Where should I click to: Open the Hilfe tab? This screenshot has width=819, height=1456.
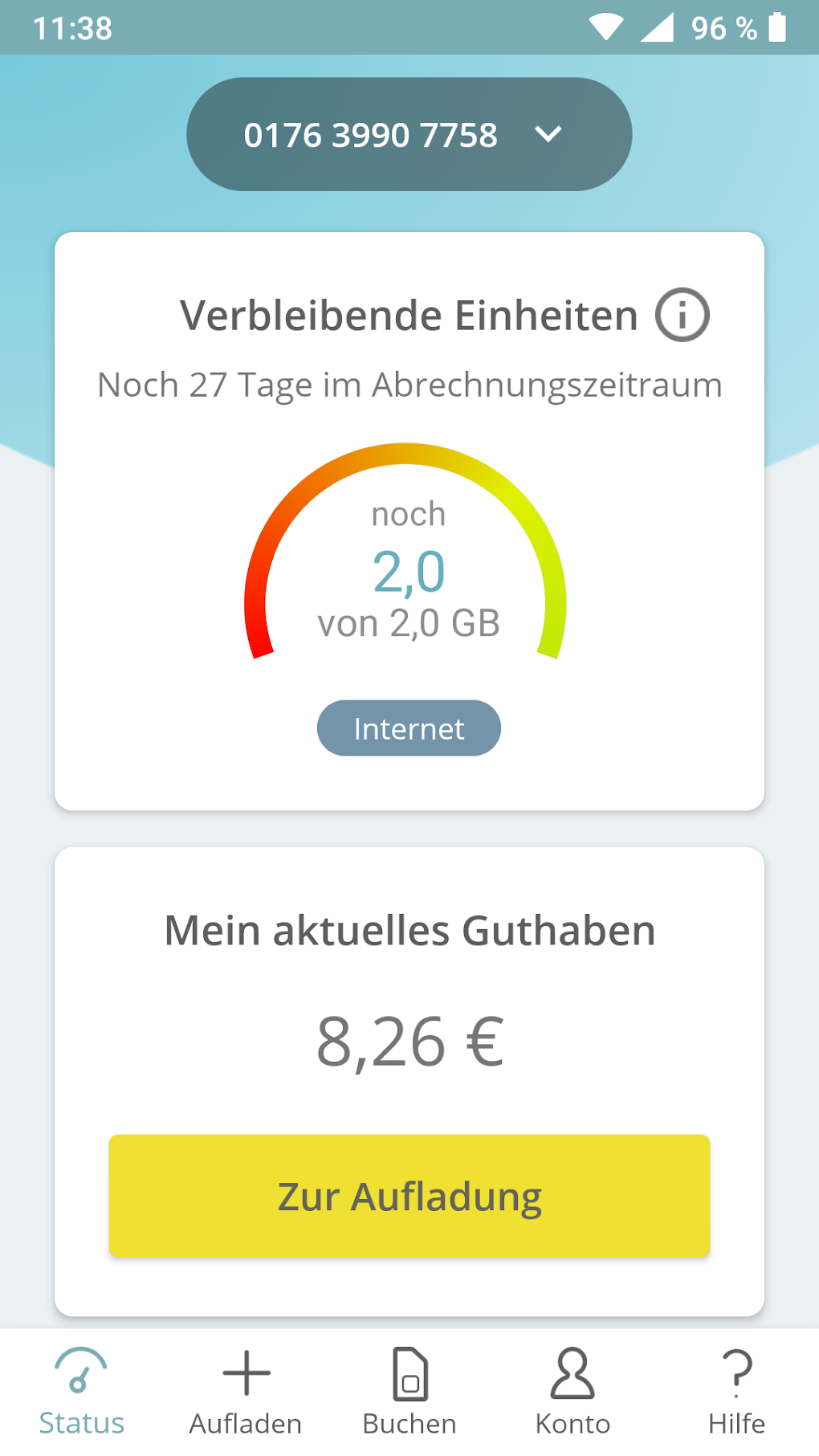point(736,1393)
